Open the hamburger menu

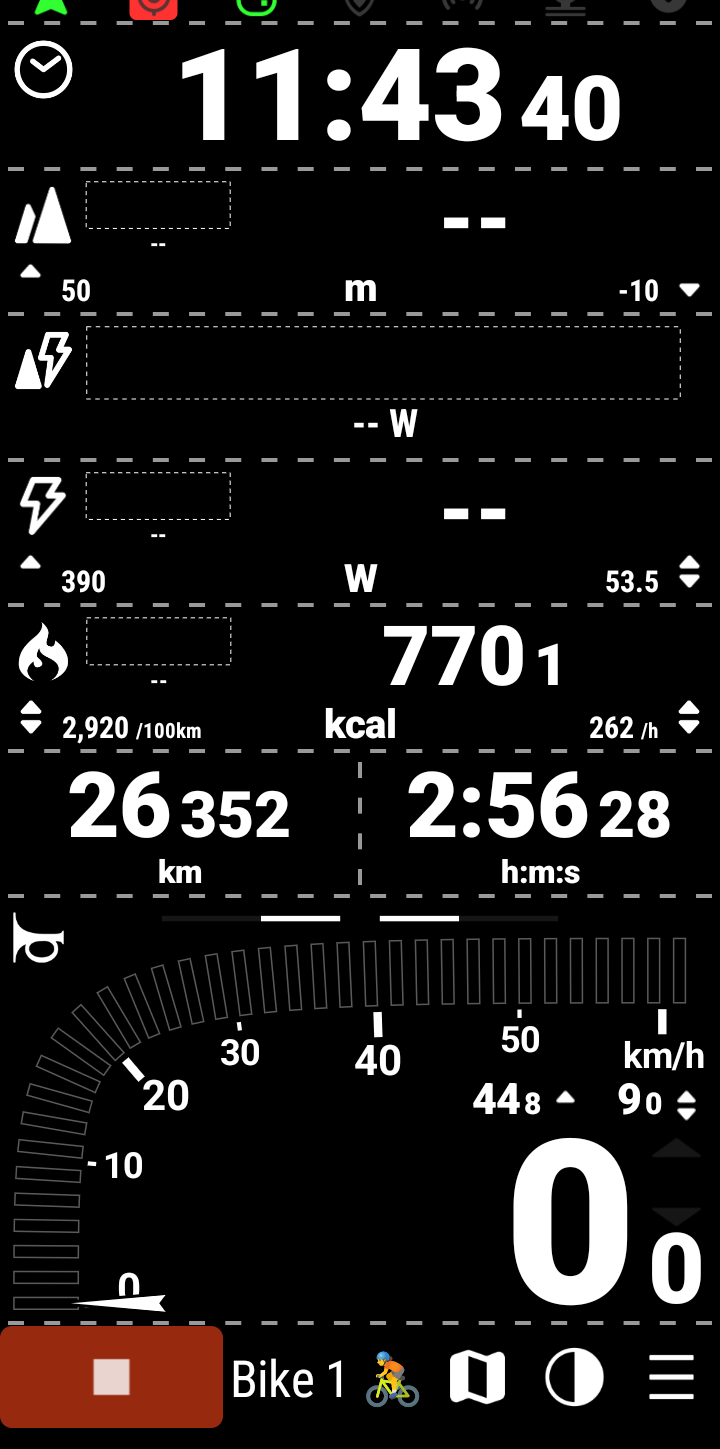click(671, 1378)
